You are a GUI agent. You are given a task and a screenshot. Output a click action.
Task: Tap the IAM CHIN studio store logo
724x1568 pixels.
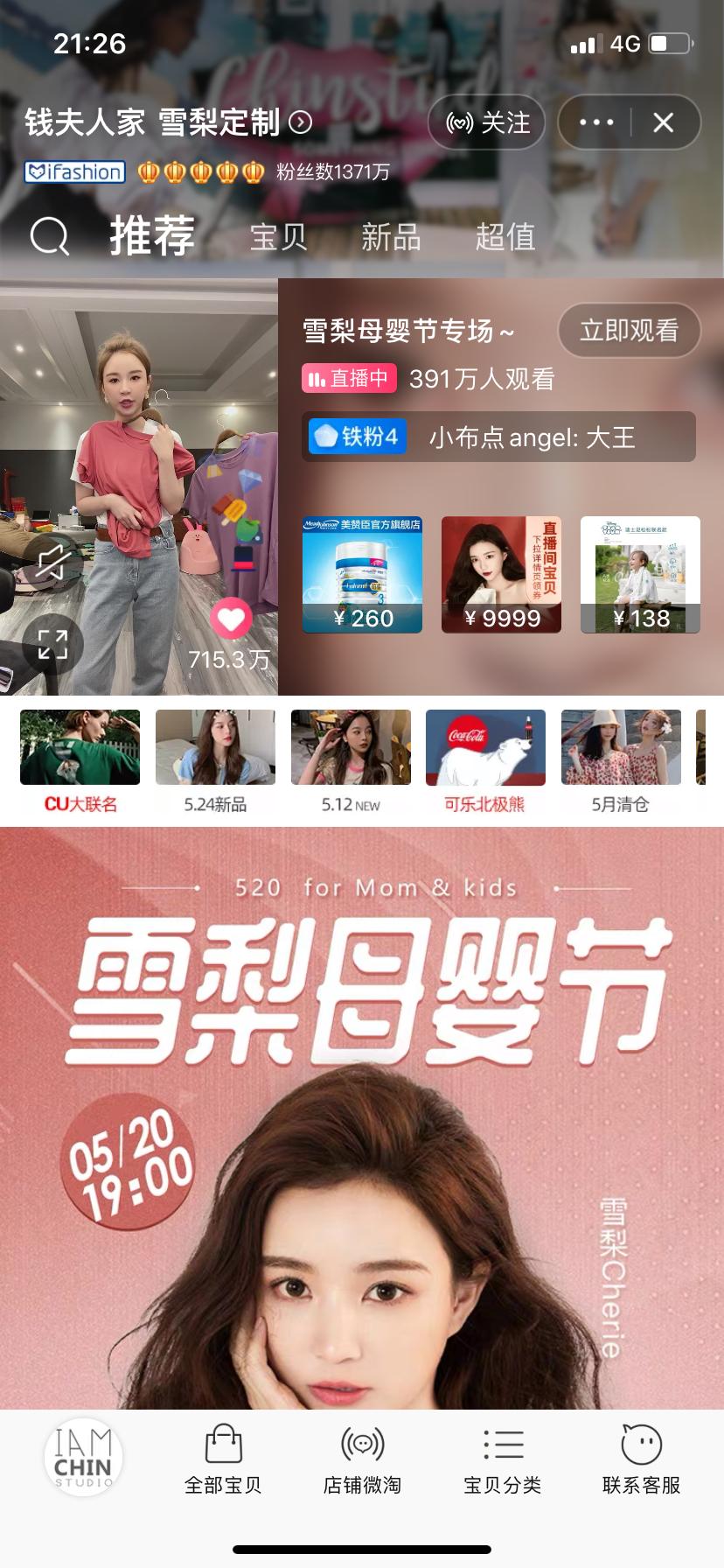click(x=82, y=1454)
